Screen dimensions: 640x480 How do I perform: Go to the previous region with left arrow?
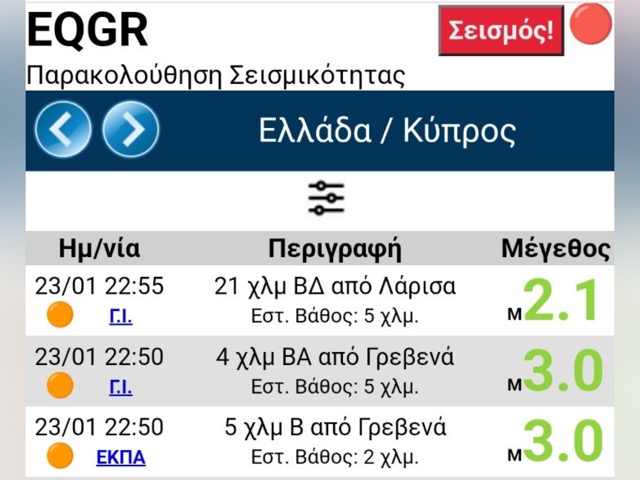(63, 130)
